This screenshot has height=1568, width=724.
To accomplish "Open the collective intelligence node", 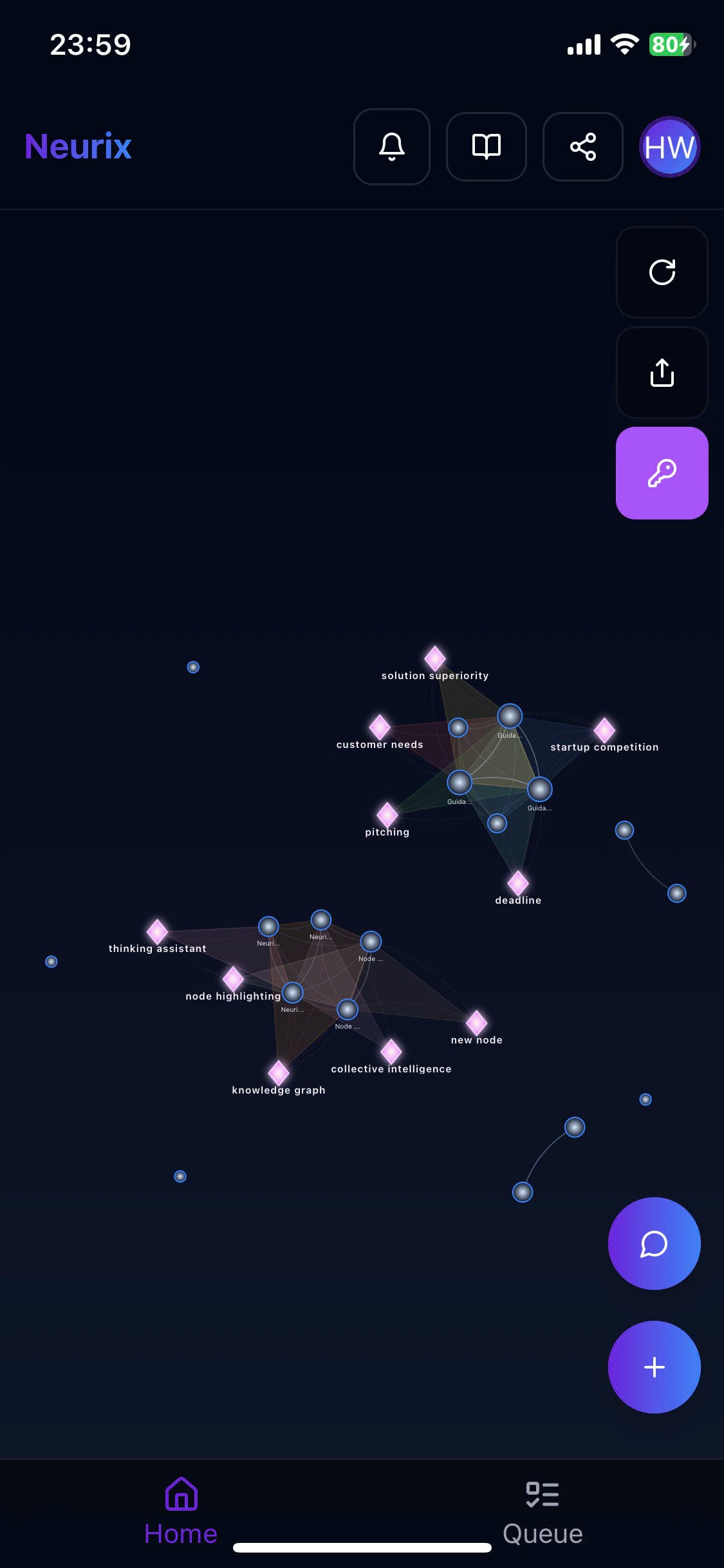I will pos(391,1052).
